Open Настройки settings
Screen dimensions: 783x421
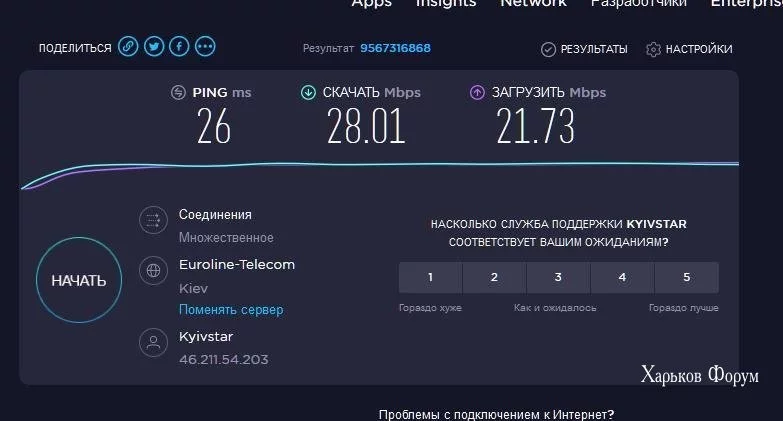(x=689, y=49)
